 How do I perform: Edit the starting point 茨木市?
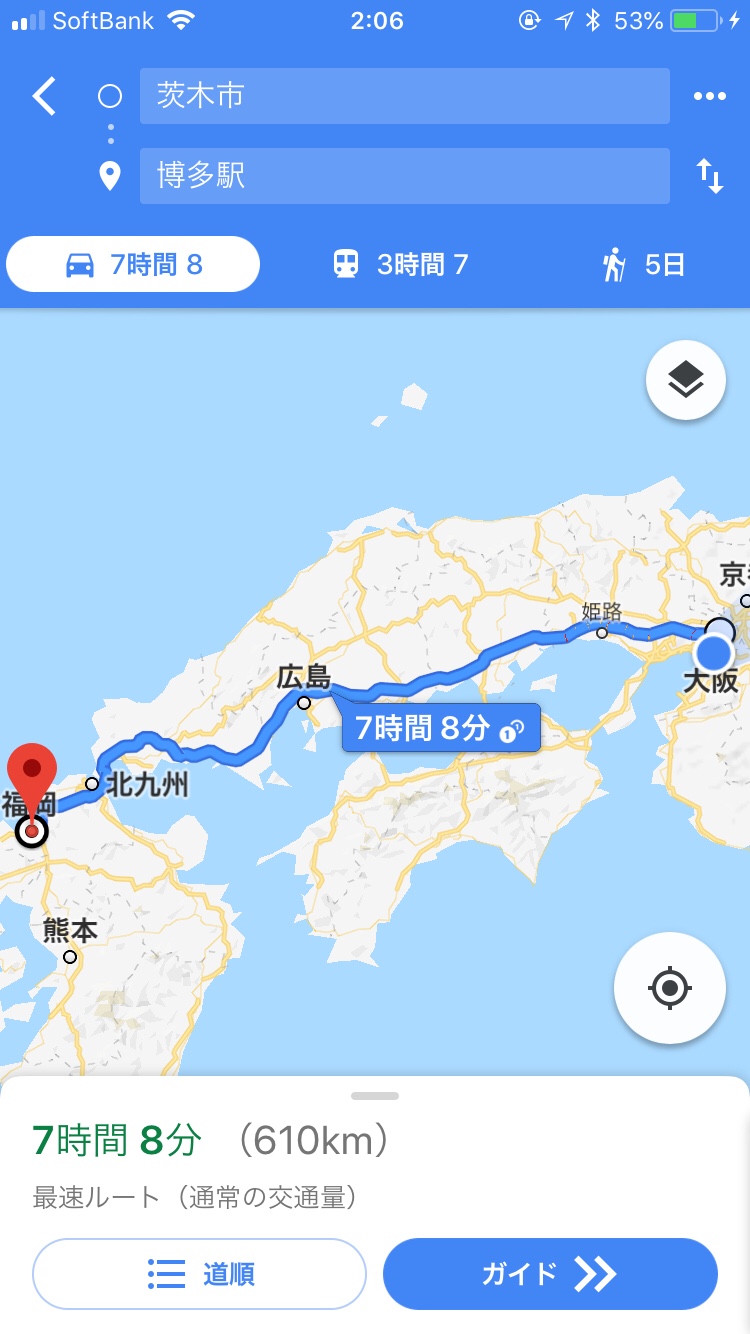click(404, 96)
